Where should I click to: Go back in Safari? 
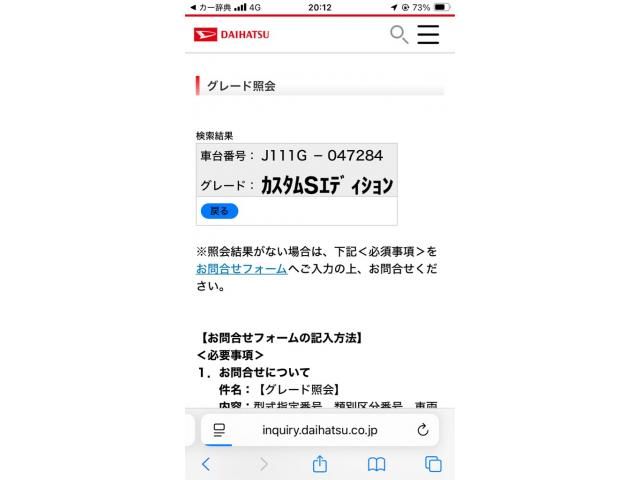[206, 464]
